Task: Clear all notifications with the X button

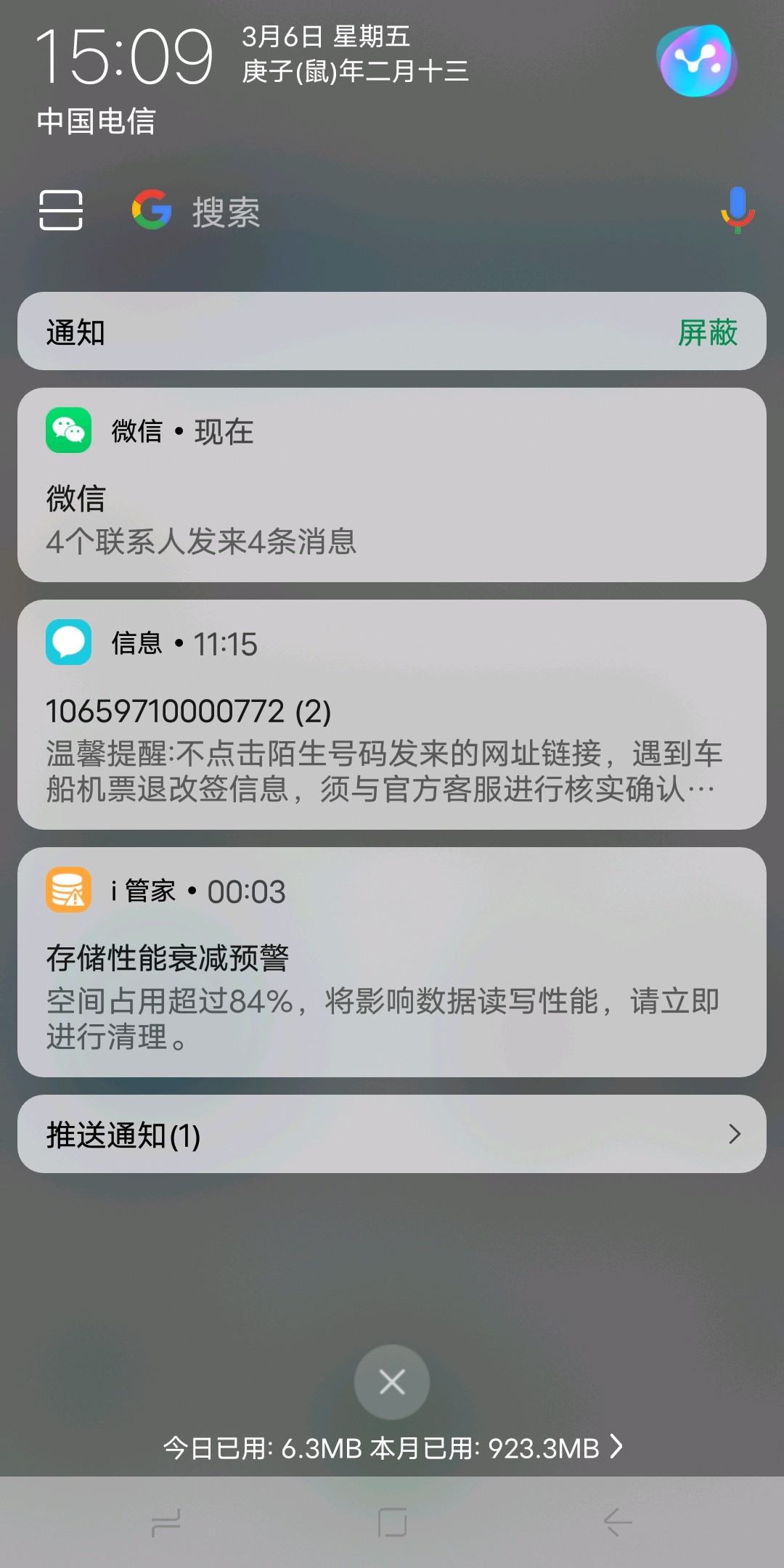Action: (392, 1381)
